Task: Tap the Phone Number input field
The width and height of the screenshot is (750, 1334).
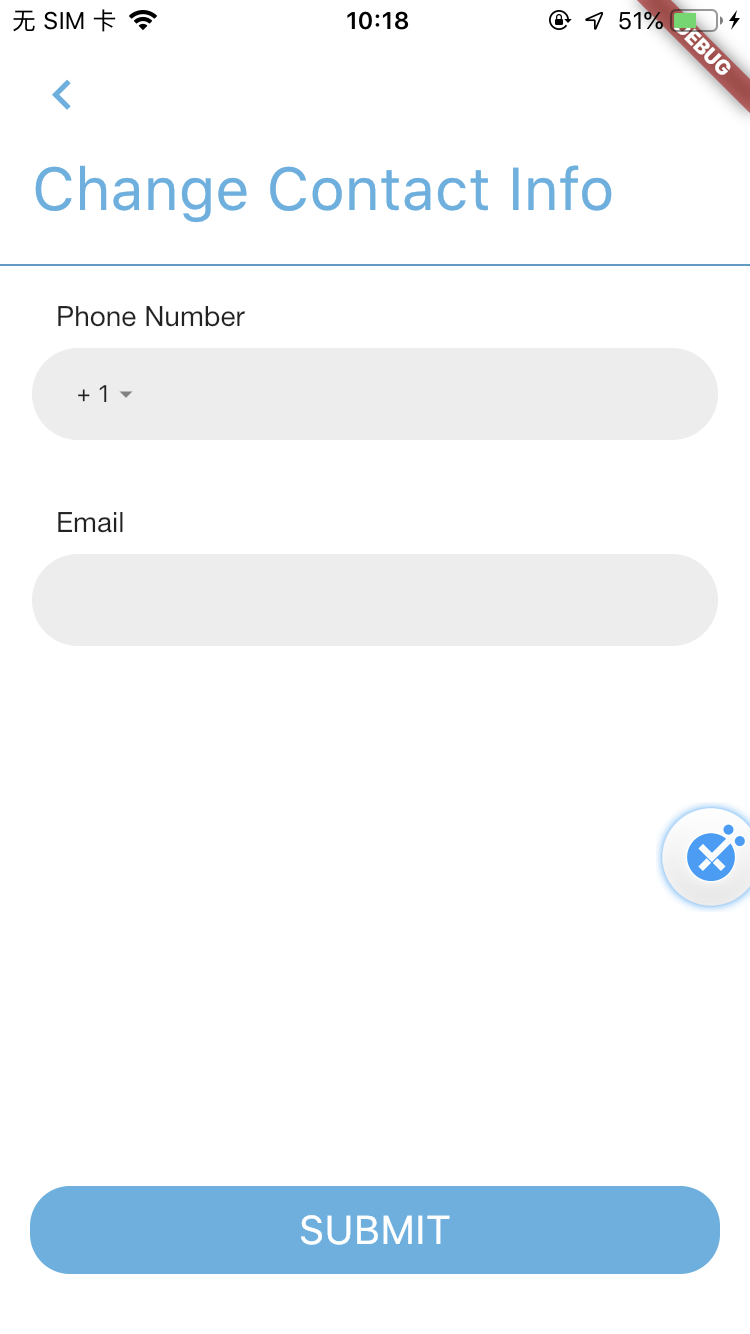Action: click(x=420, y=394)
